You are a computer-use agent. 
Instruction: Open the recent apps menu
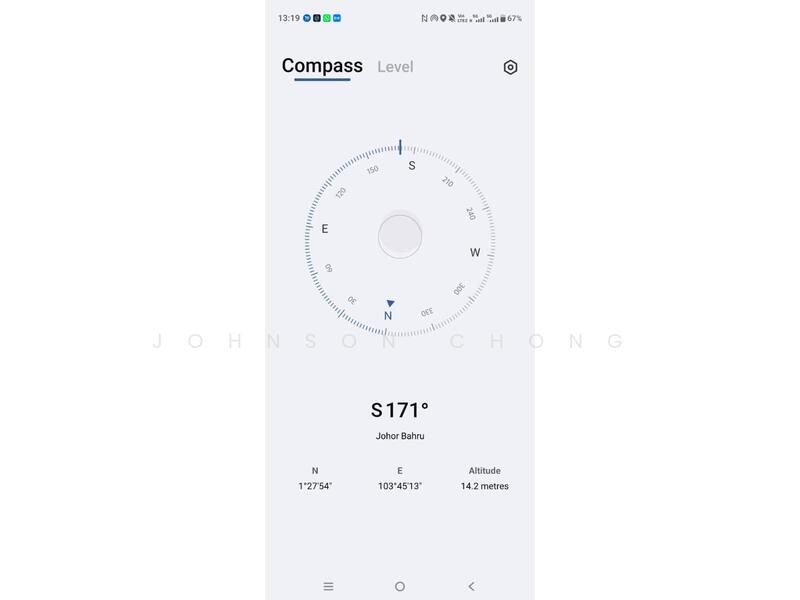[x=328, y=587]
